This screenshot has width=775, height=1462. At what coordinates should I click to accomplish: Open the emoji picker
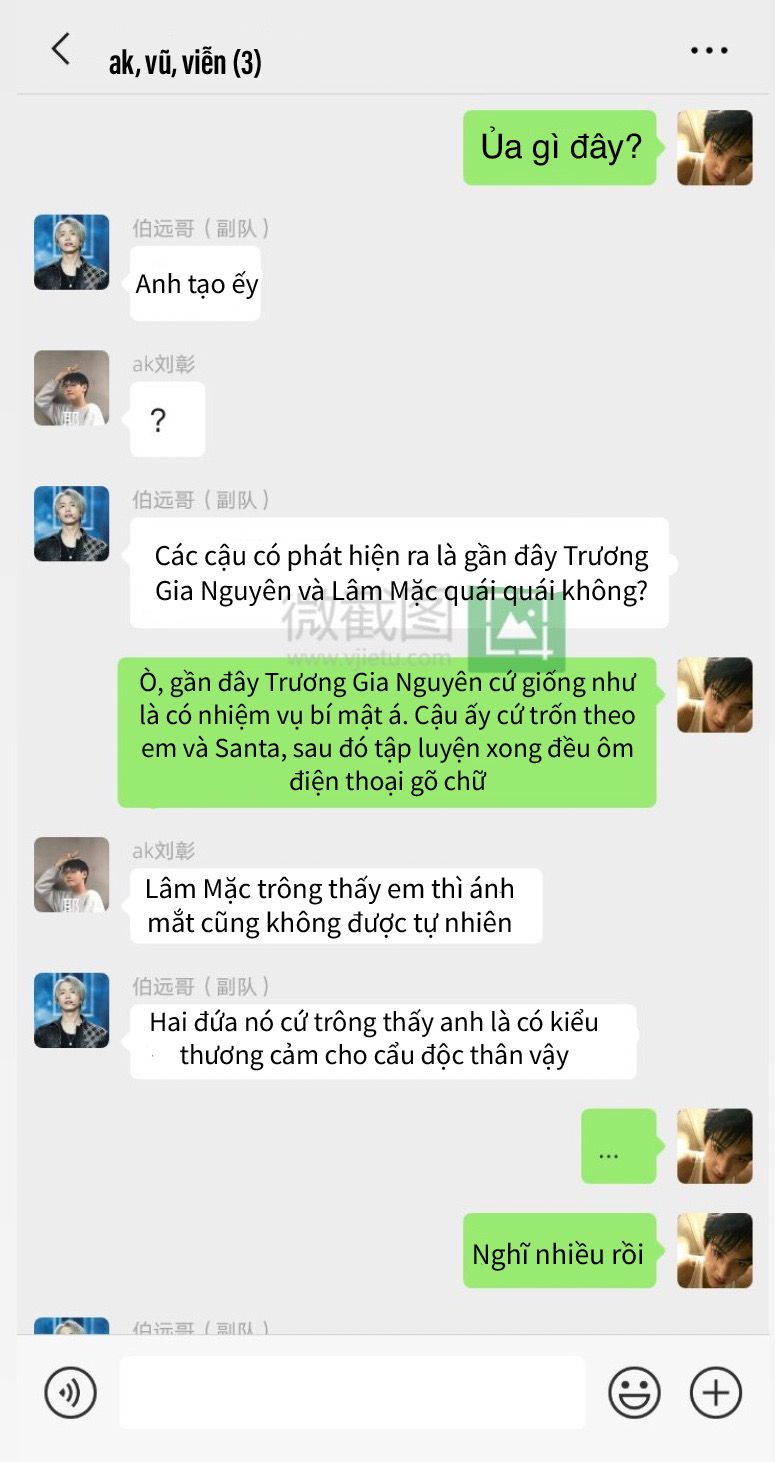(x=634, y=1392)
